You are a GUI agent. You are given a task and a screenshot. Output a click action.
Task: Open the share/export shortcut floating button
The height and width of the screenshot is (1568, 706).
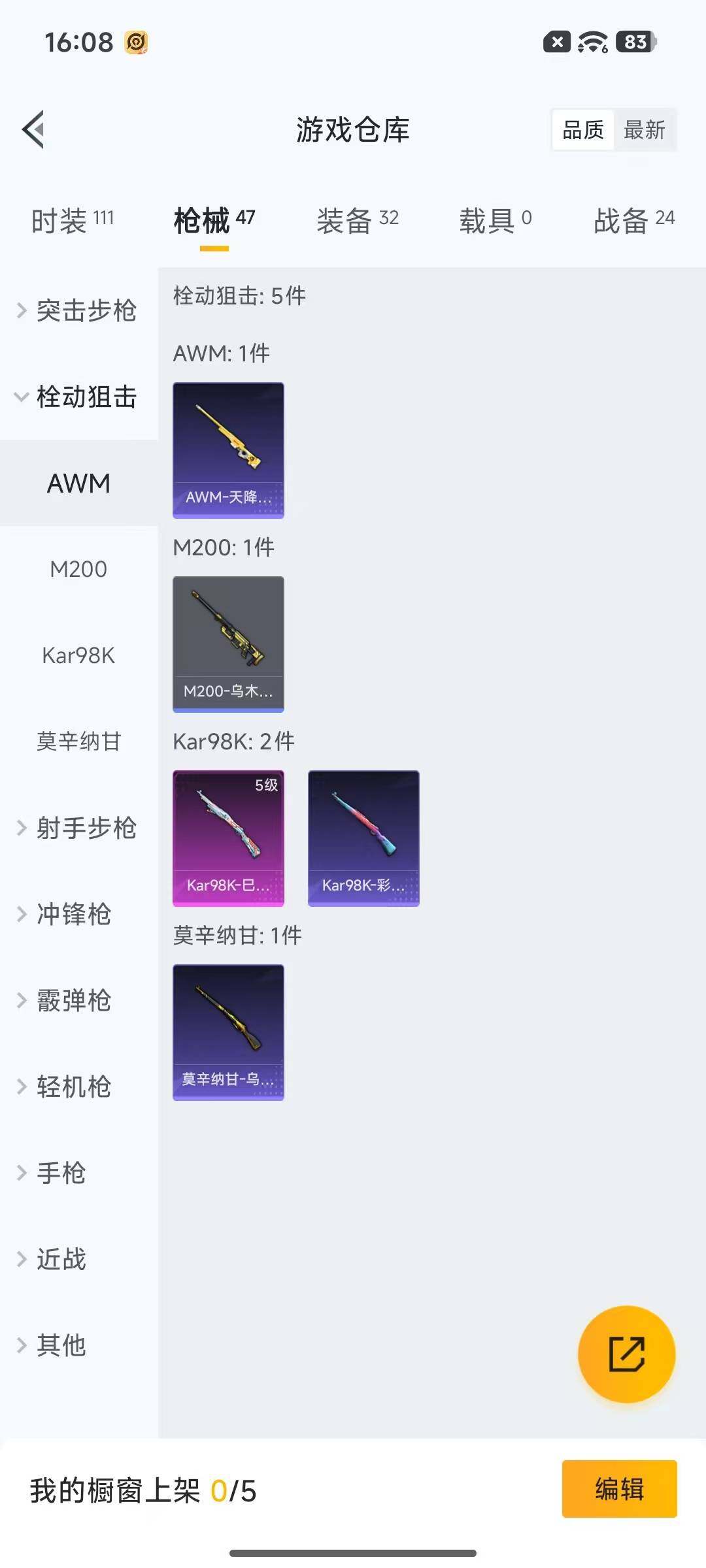point(626,1355)
